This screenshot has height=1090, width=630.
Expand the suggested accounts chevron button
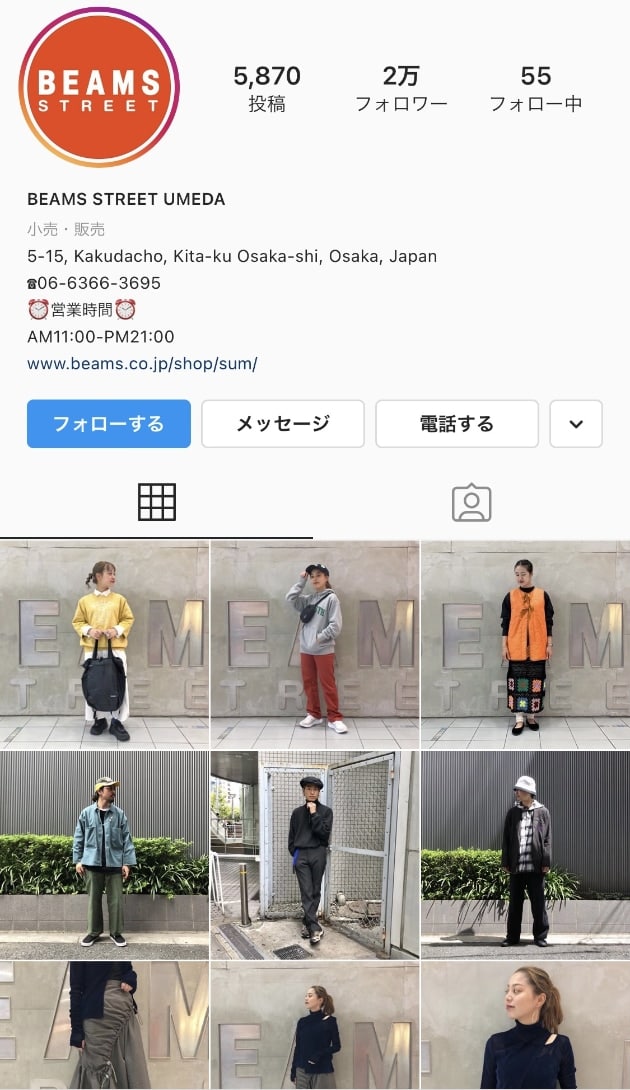tap(576, 424)
